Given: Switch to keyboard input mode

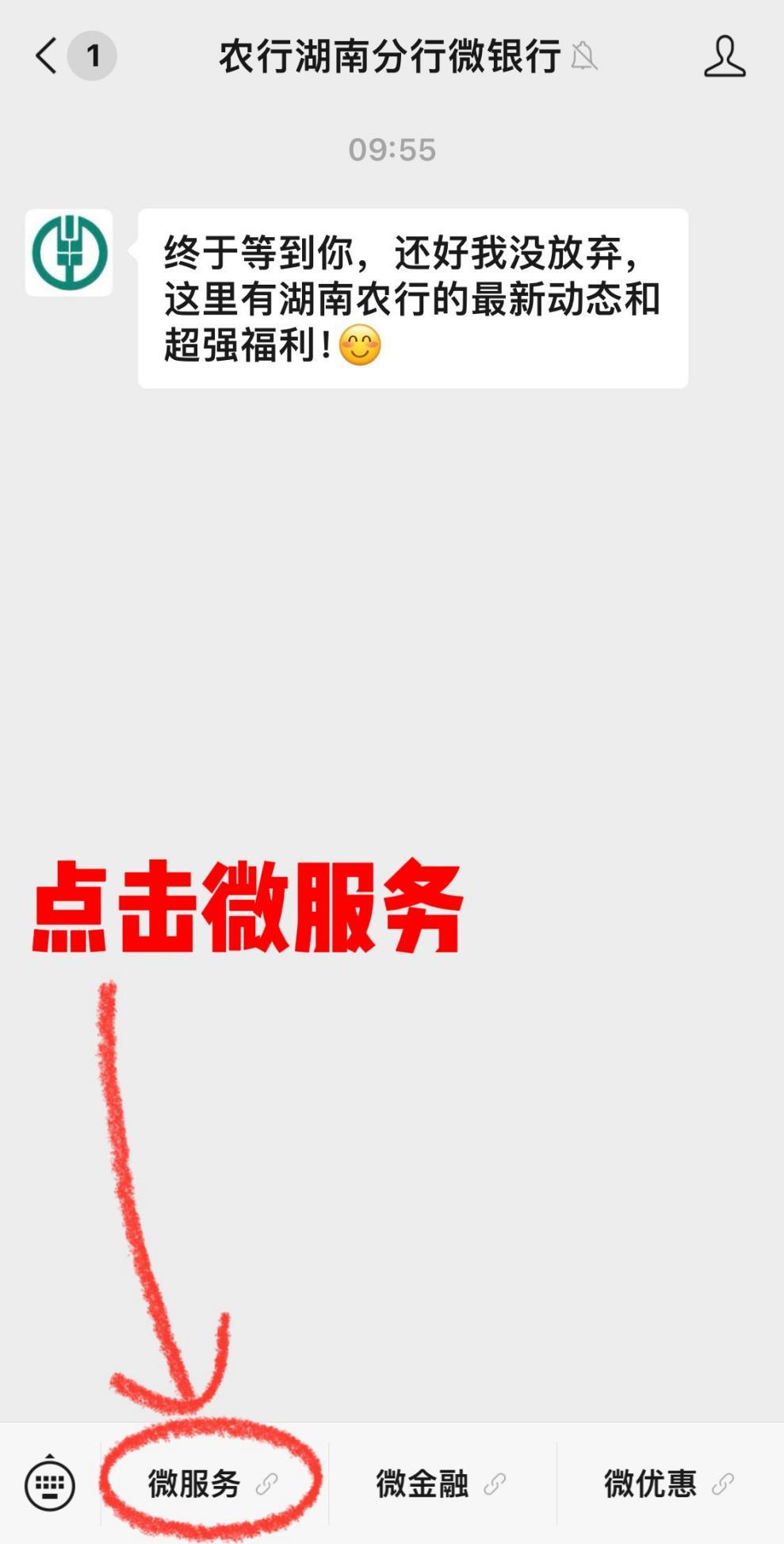Looking at the screenshot, I should (x=50, y=1483).
